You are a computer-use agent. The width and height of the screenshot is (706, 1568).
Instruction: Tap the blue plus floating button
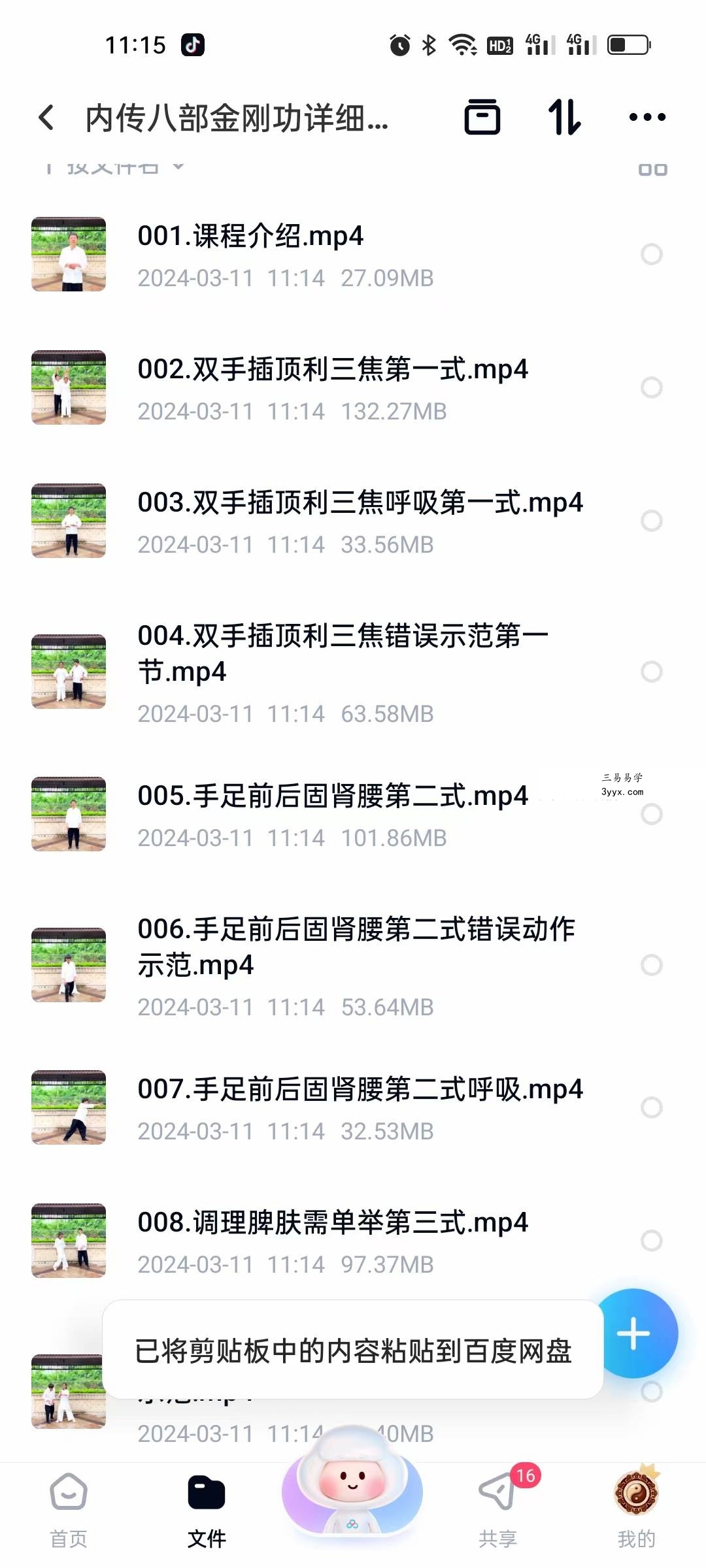click(x=634, y=1333)
